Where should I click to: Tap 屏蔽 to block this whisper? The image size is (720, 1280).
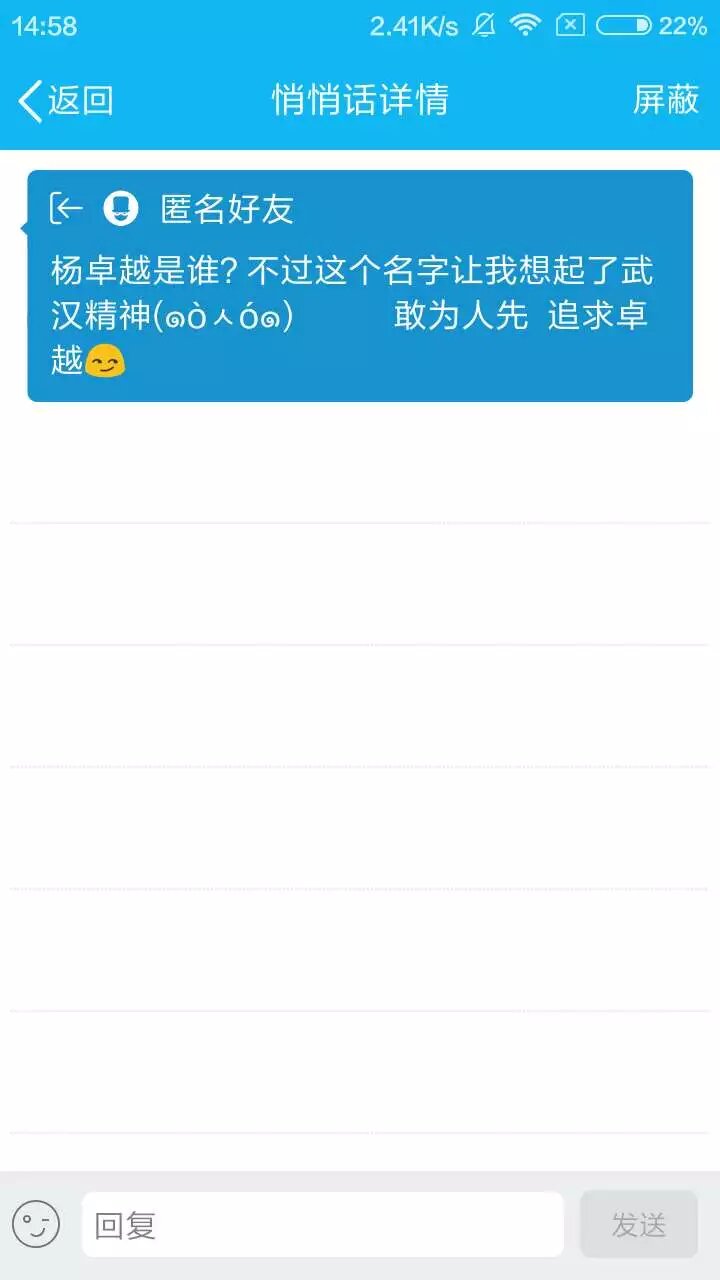coord(665,100)
